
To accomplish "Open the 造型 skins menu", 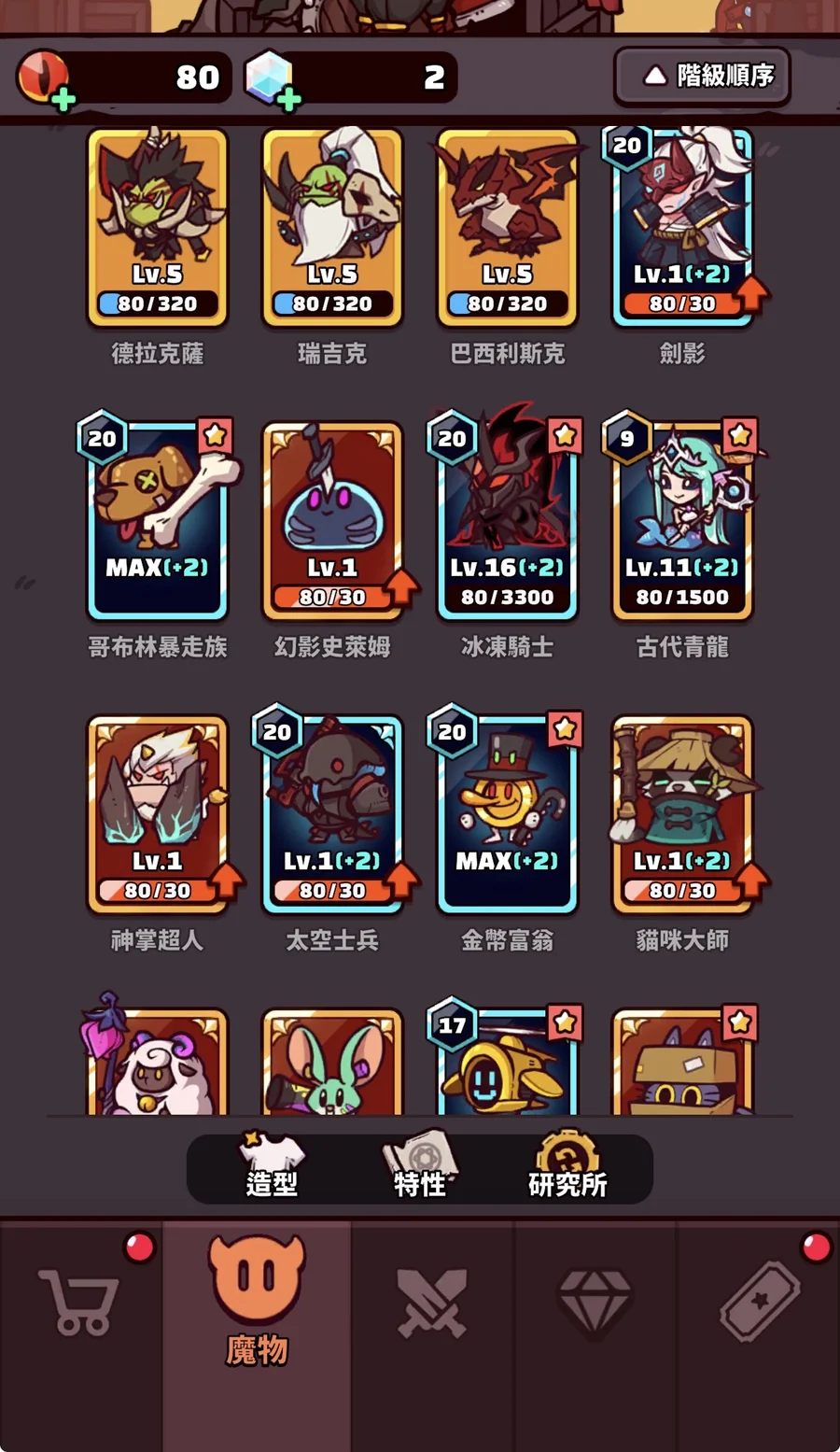I will tap(272, 1167).
